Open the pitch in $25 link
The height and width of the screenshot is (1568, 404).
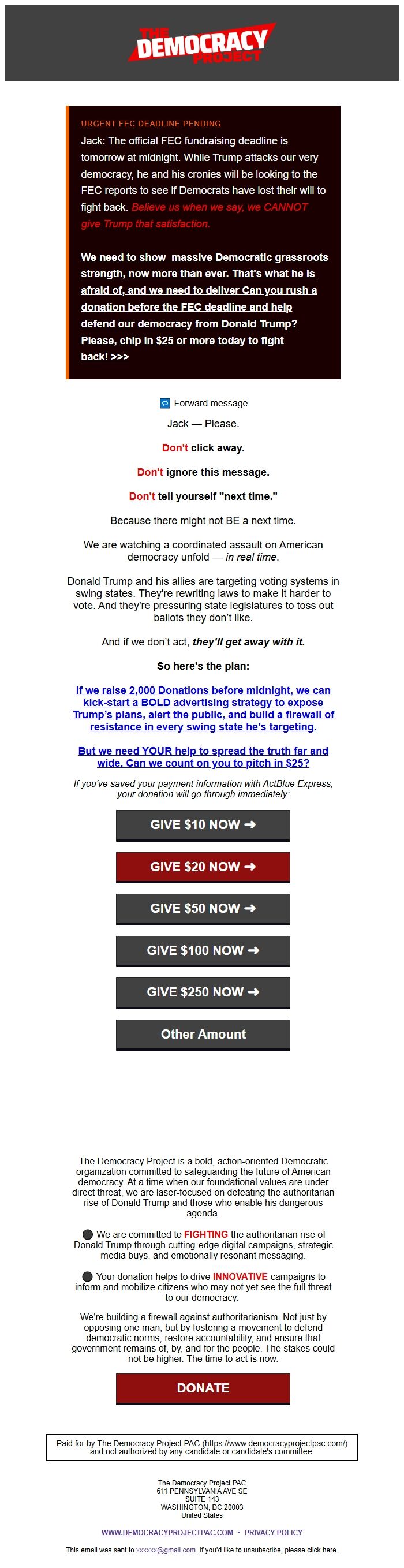pyautogui.click(x=203, y=757)
